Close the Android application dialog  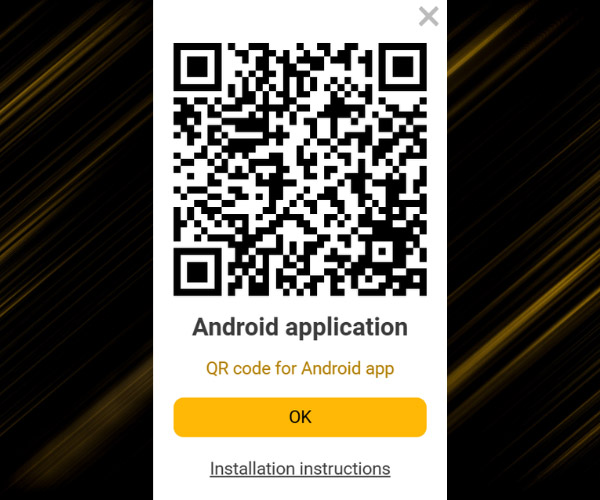click(x=428, y=16)
